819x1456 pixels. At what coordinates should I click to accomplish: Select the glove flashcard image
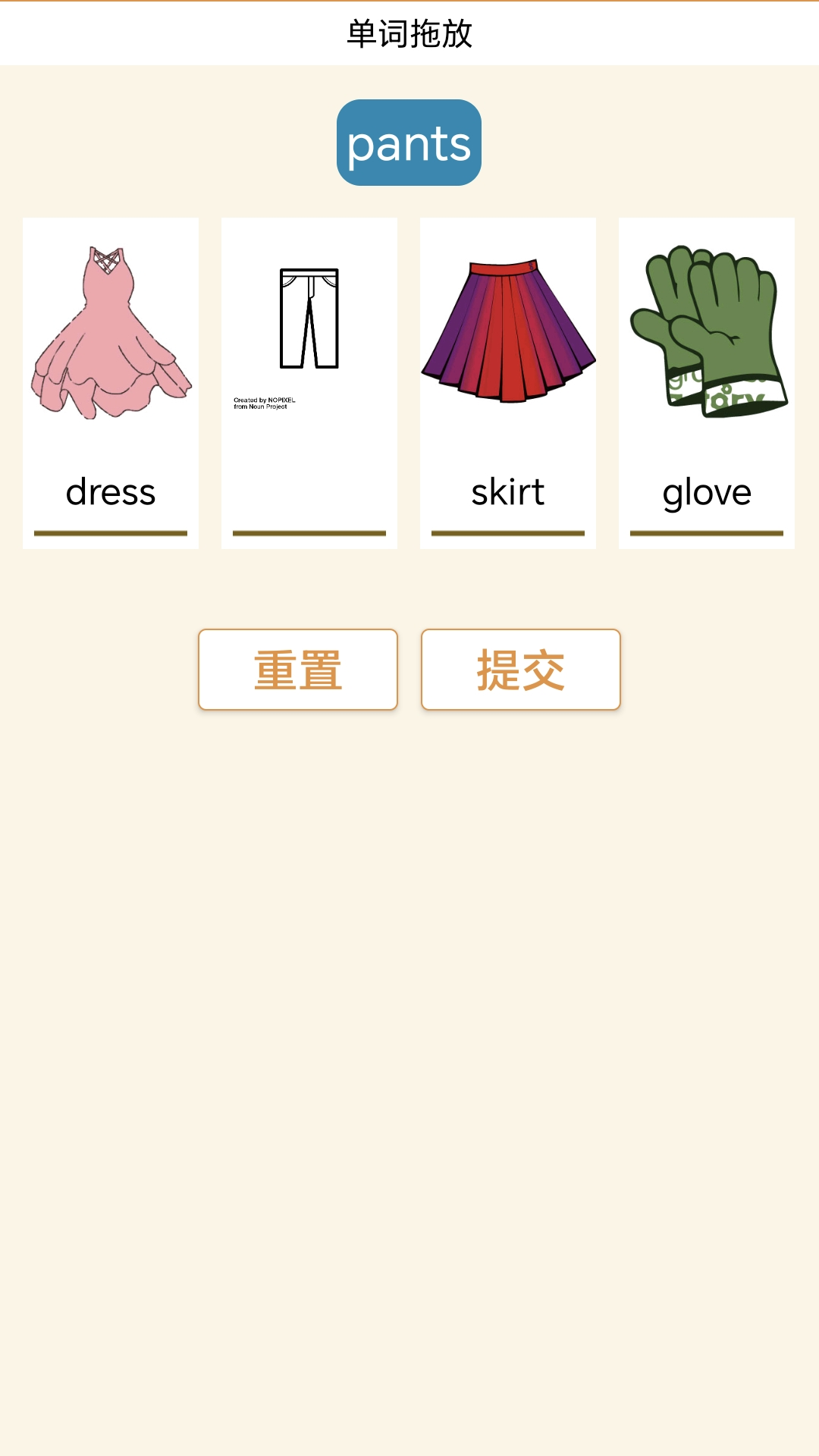click(x=705, y=326)
